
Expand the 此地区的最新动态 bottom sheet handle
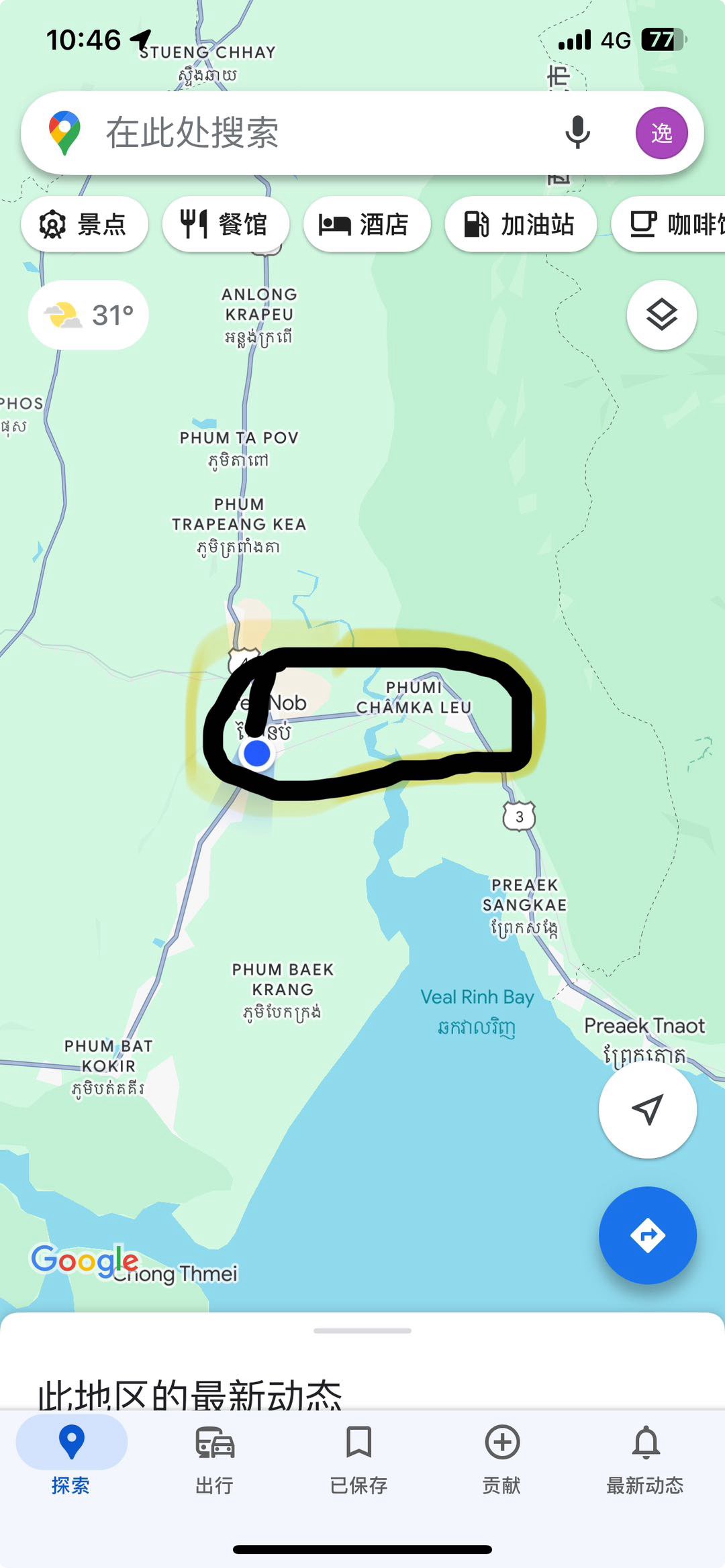pyautogui.click(x=362, y=1330)
